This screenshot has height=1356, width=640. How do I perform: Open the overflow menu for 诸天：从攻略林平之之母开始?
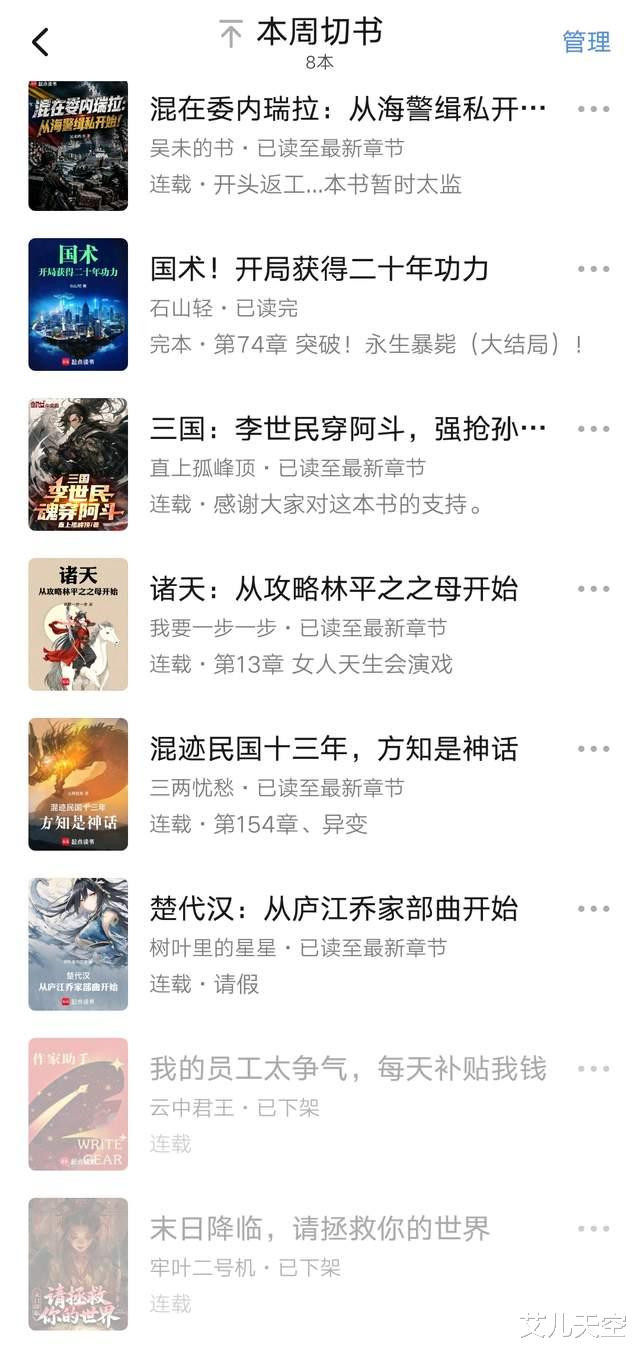tap(593, 589)
